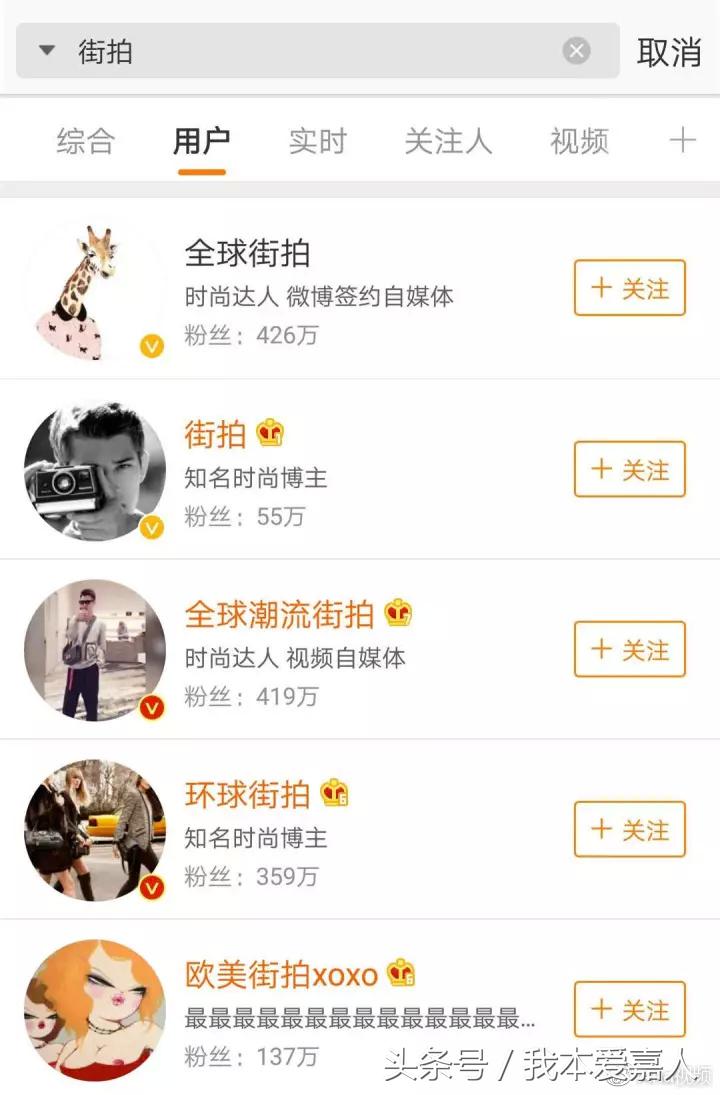Open the profile of 全球街拍
The height and width of the screenshot is (1095, 720).
[x=247, y=254]
